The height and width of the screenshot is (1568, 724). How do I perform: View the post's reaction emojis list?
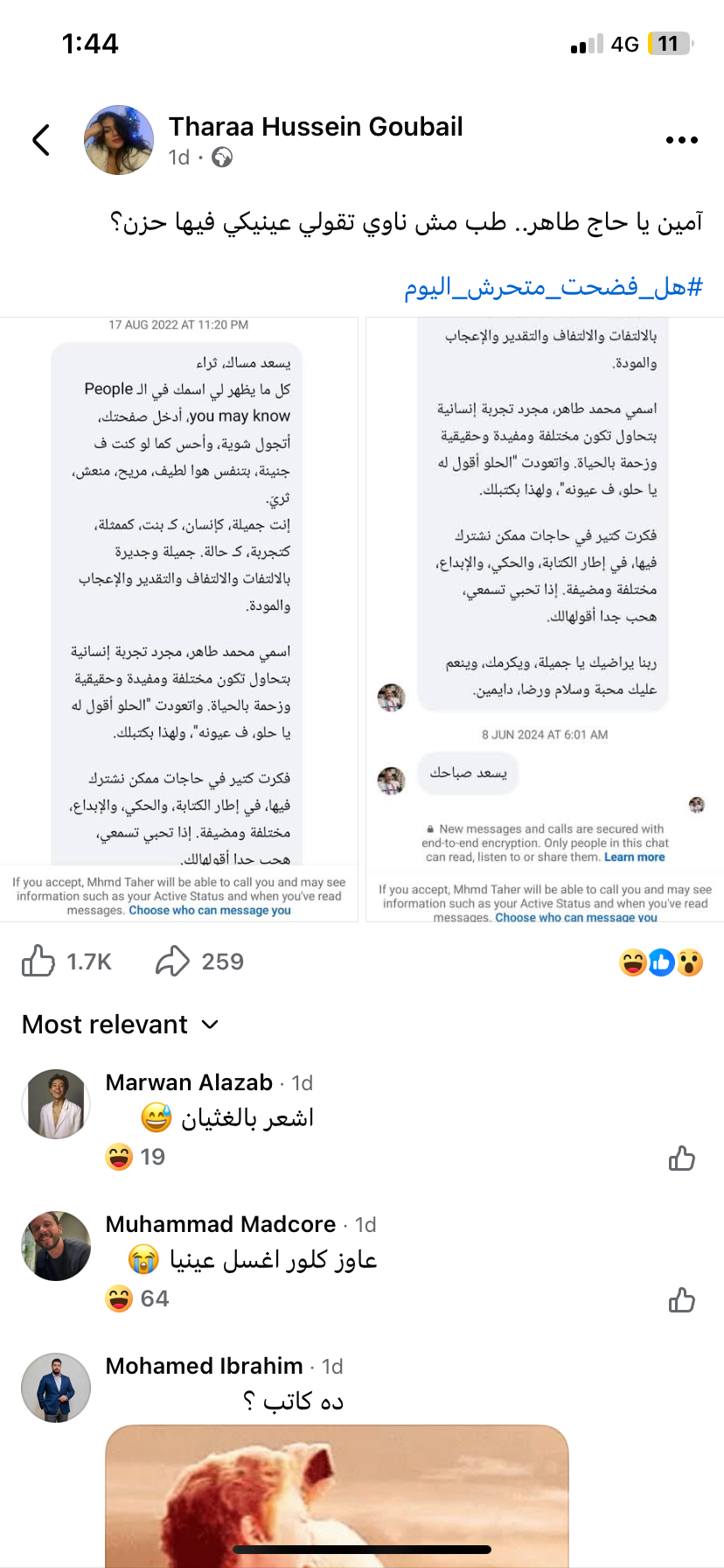point(661,962)
